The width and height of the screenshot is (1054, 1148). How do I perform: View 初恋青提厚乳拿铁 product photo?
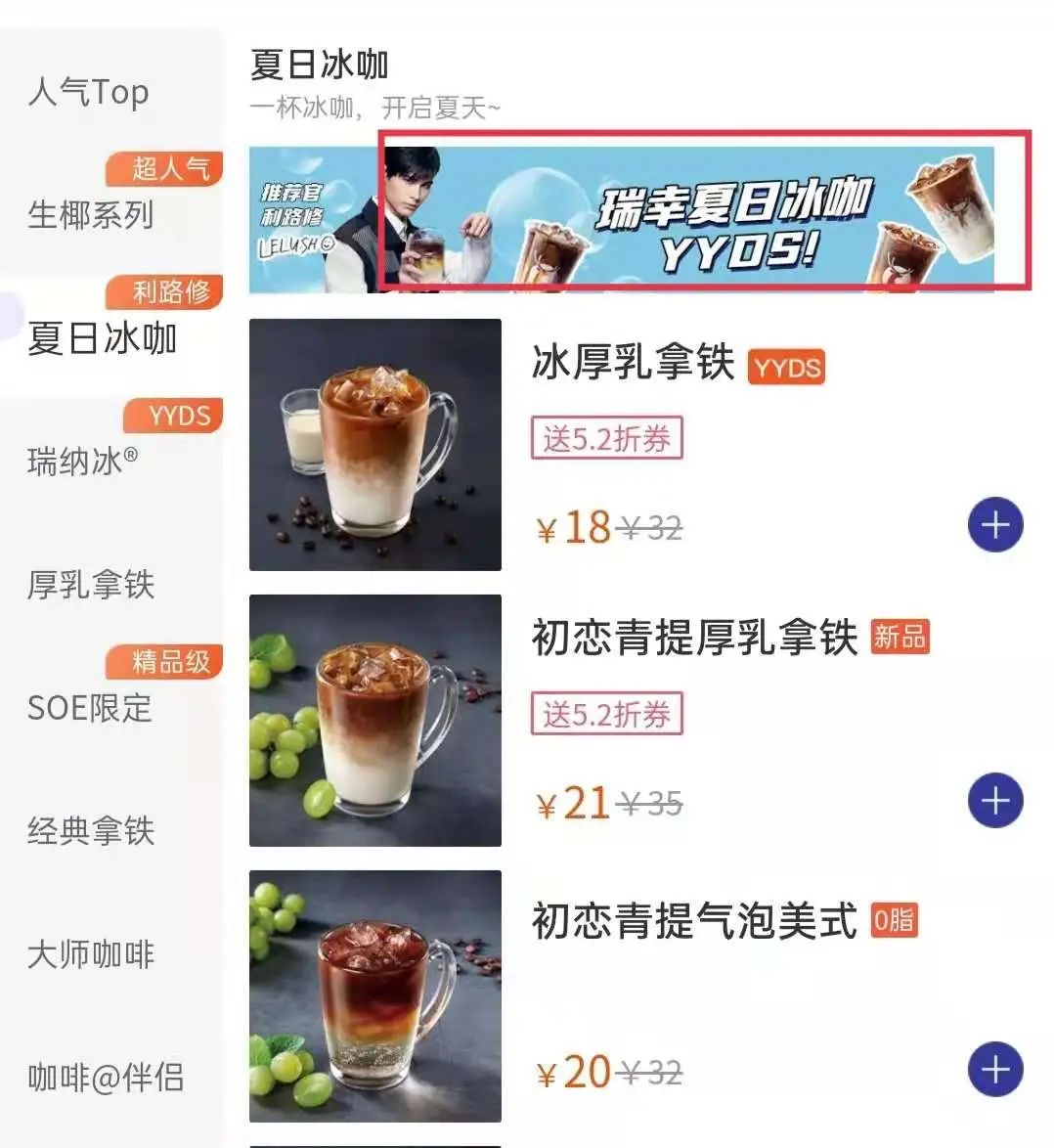tap(375, 721)
